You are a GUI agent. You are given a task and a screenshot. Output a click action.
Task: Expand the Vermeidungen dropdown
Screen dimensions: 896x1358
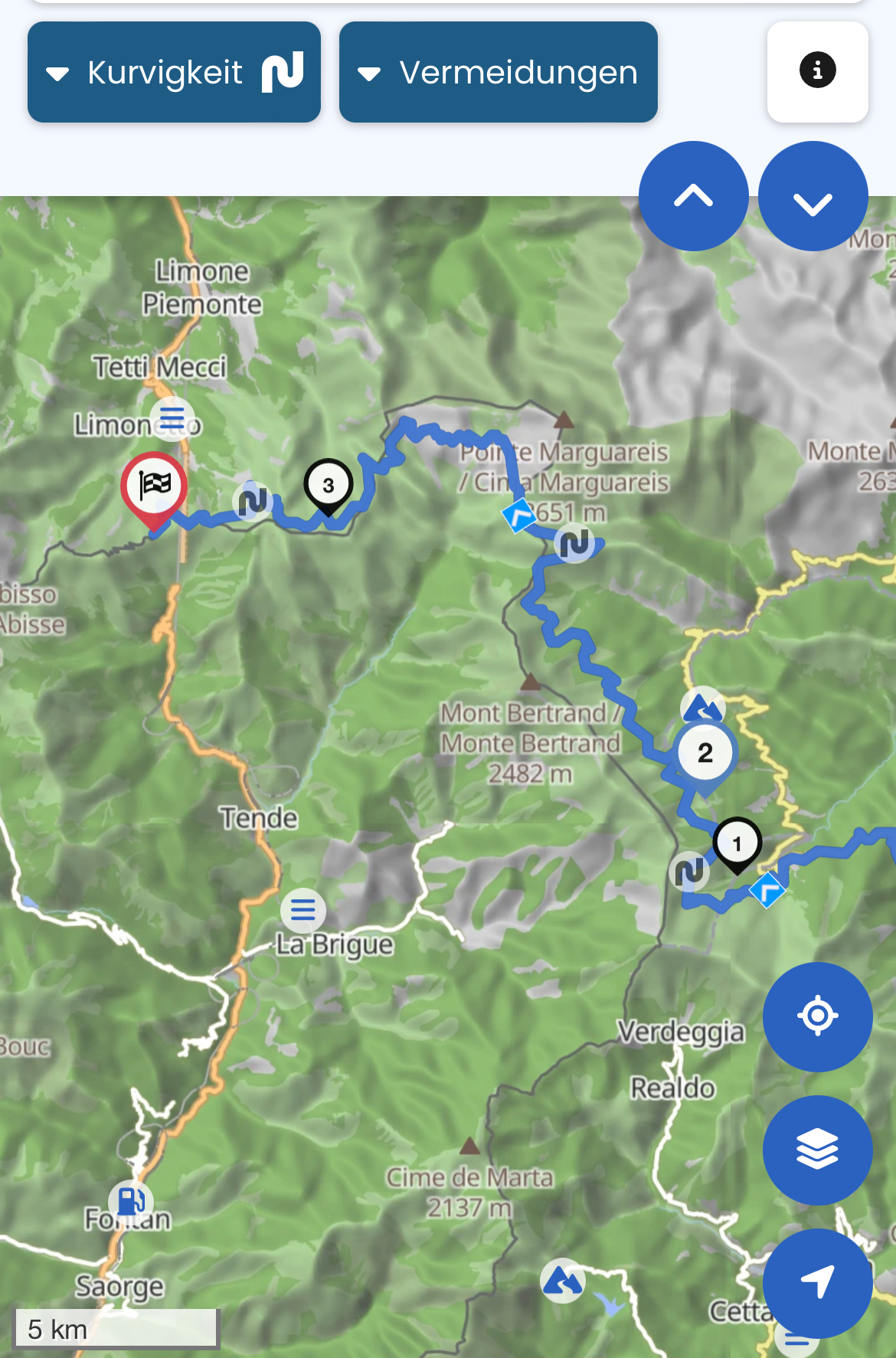[x=498, y=73]
